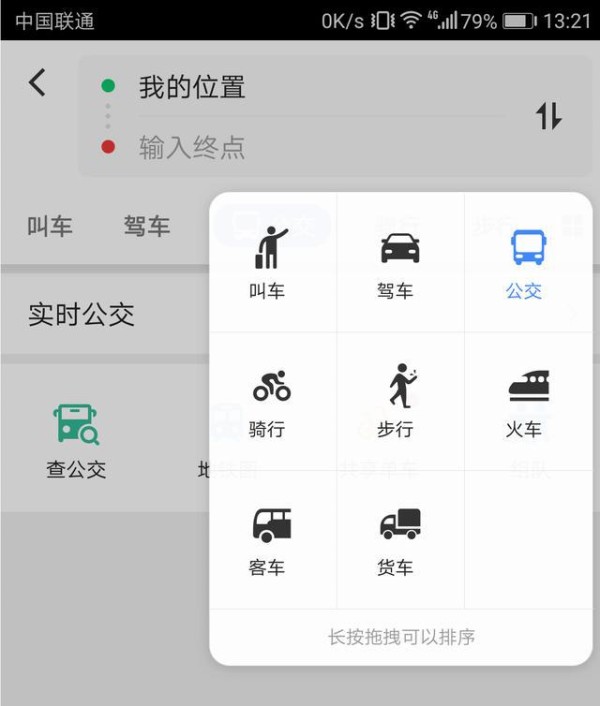Screen dimensions: 600x706
Task: Open 查公交 bus lookup
Action: tap(76, 440)
